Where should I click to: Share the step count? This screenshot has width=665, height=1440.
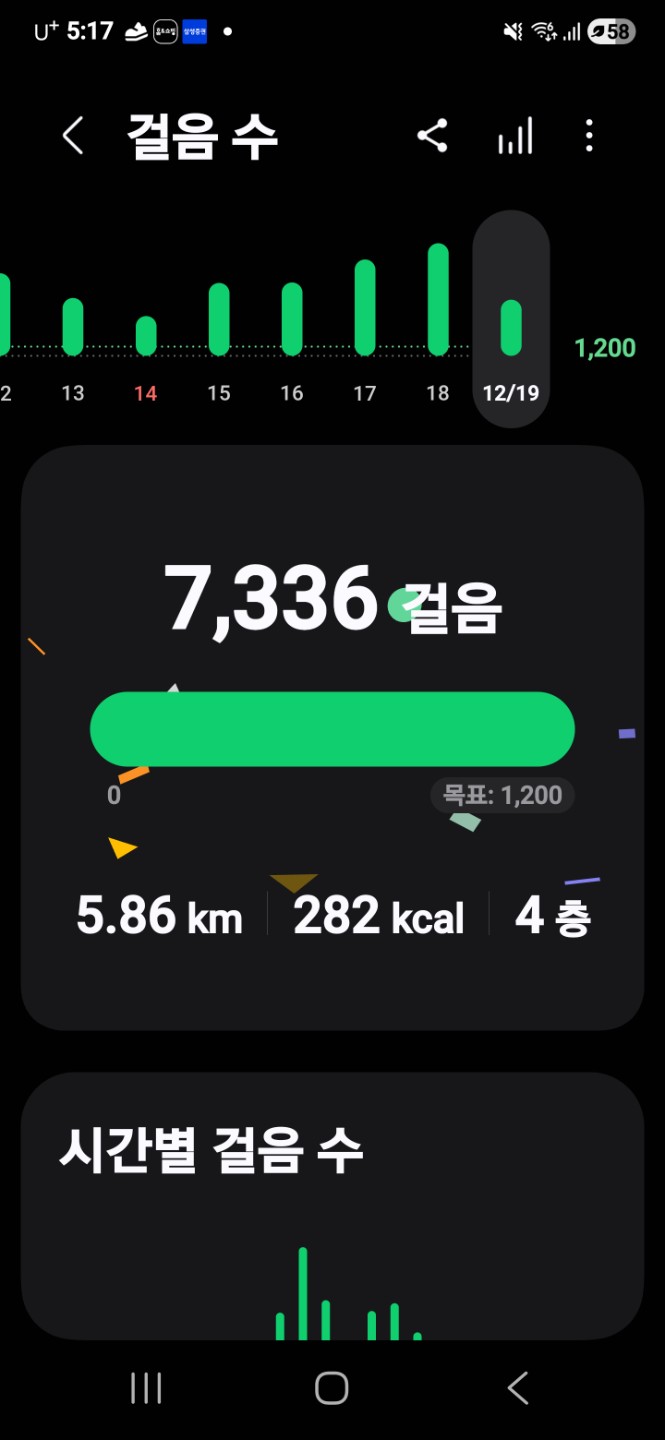[432, 136]
